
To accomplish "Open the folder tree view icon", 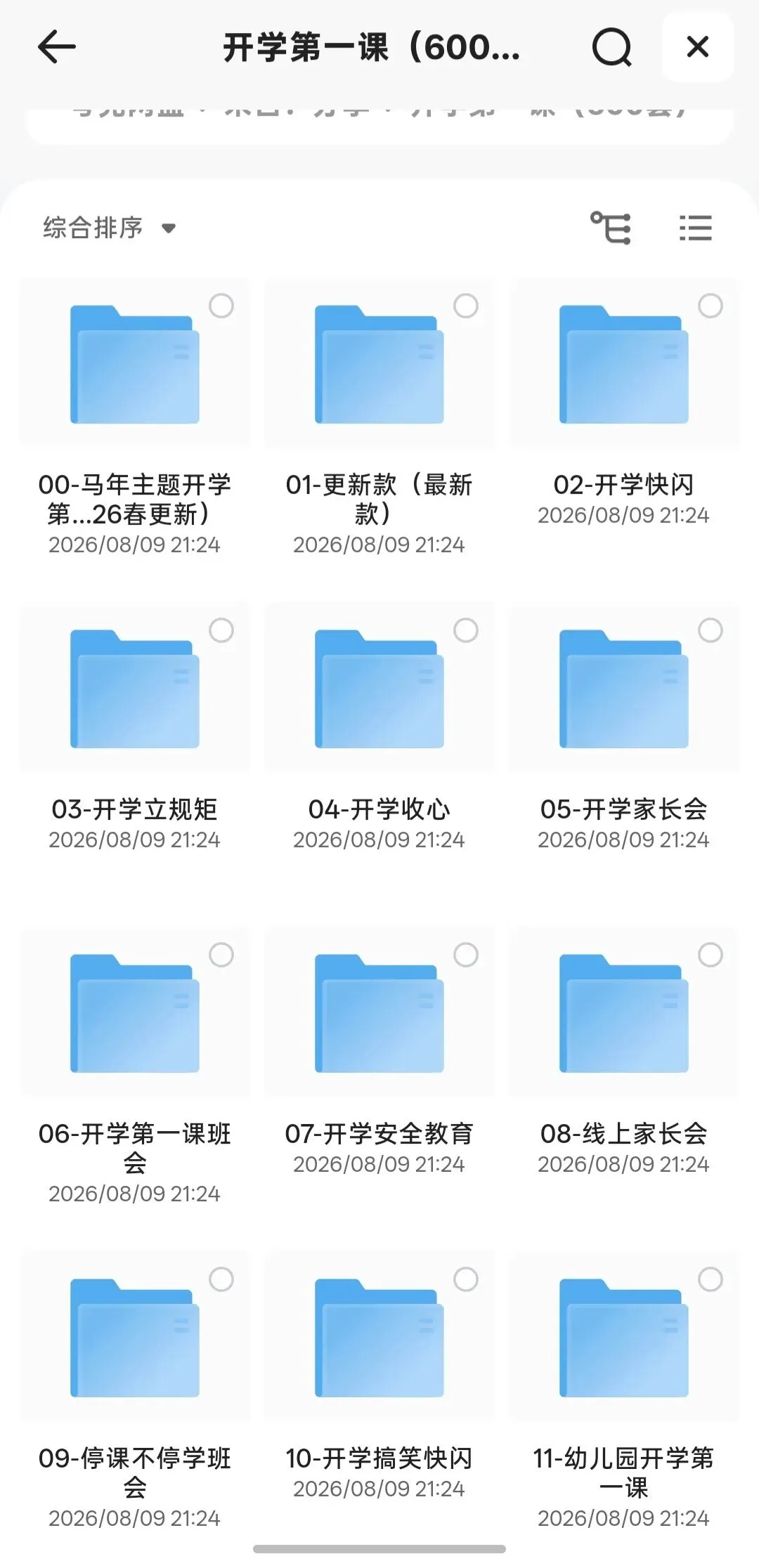I will [610, 228].
